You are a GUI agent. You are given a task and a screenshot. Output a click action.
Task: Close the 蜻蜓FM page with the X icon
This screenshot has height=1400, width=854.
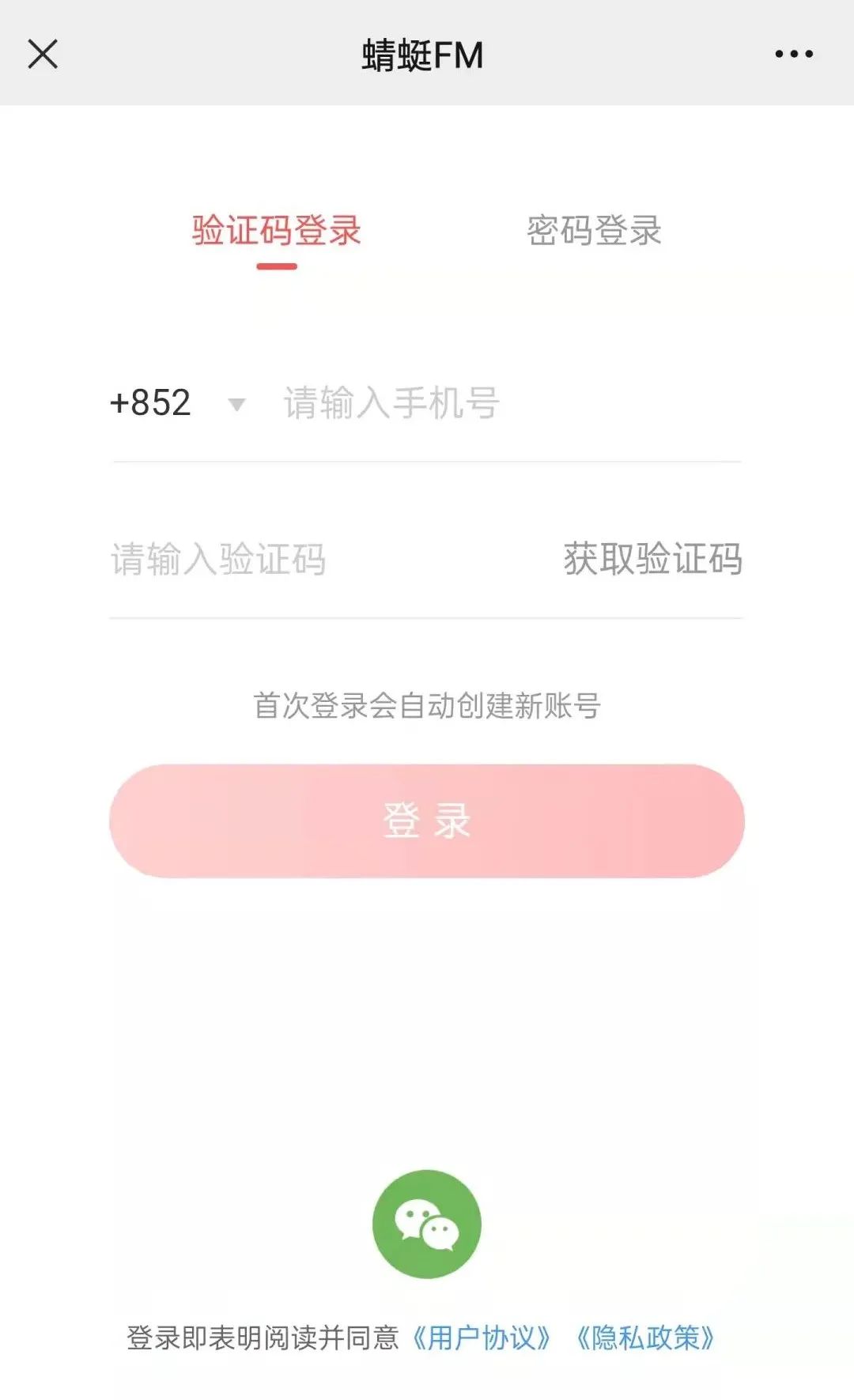coord(43,54)
